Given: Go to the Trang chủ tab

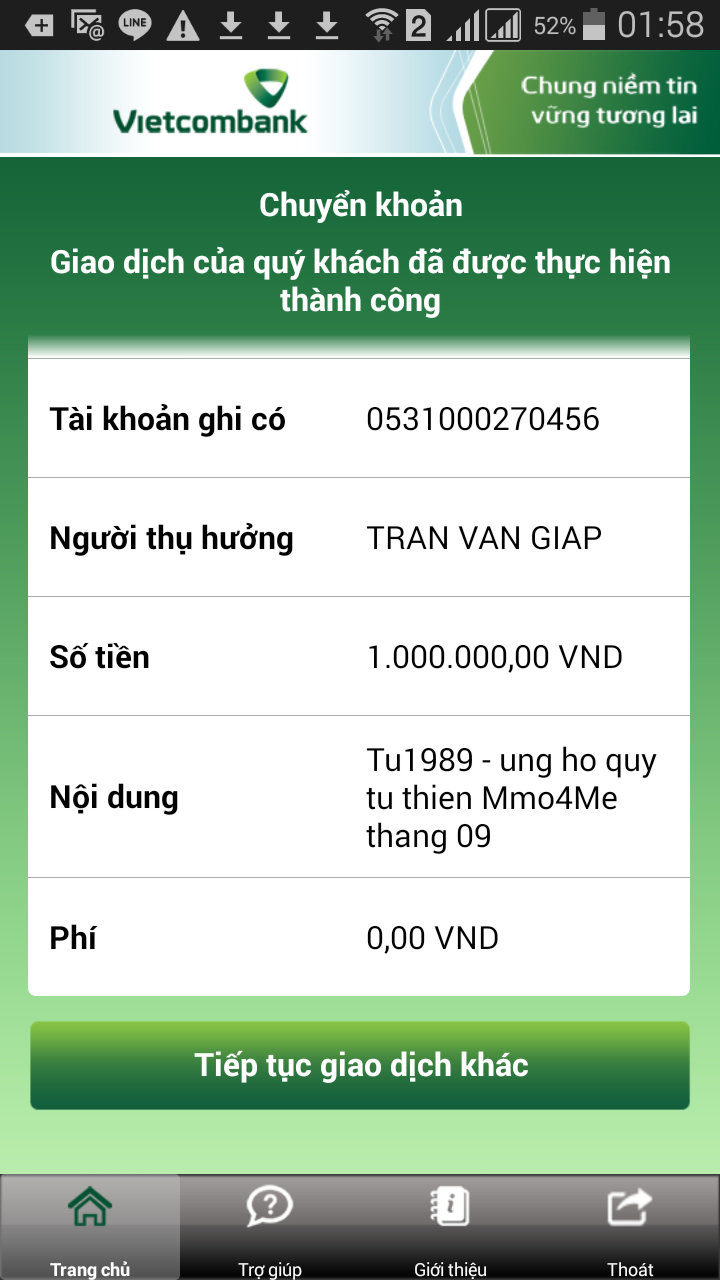Looking at the screenshot, I should [90, 1227].
